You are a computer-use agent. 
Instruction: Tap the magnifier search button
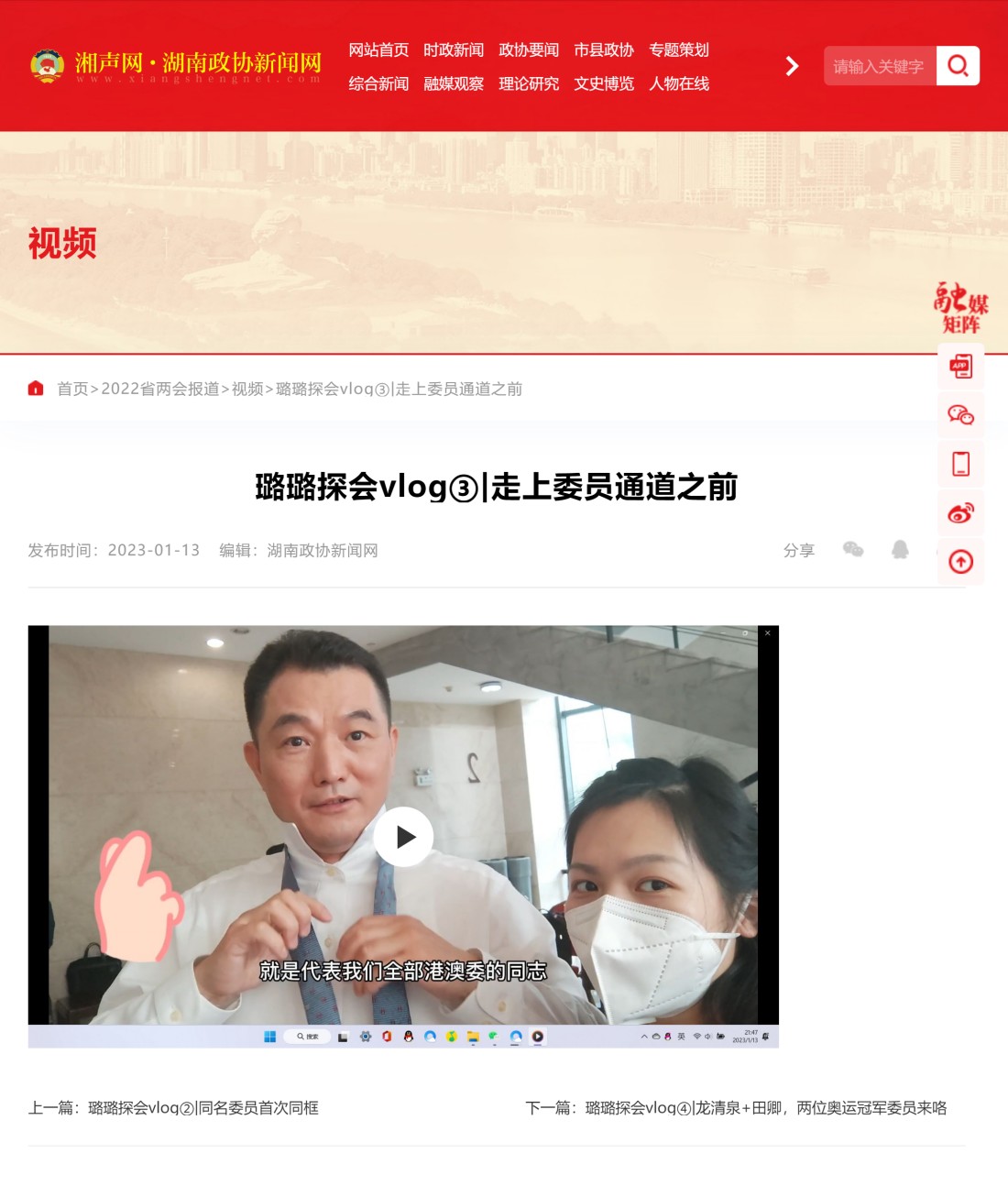pos(958,66)
